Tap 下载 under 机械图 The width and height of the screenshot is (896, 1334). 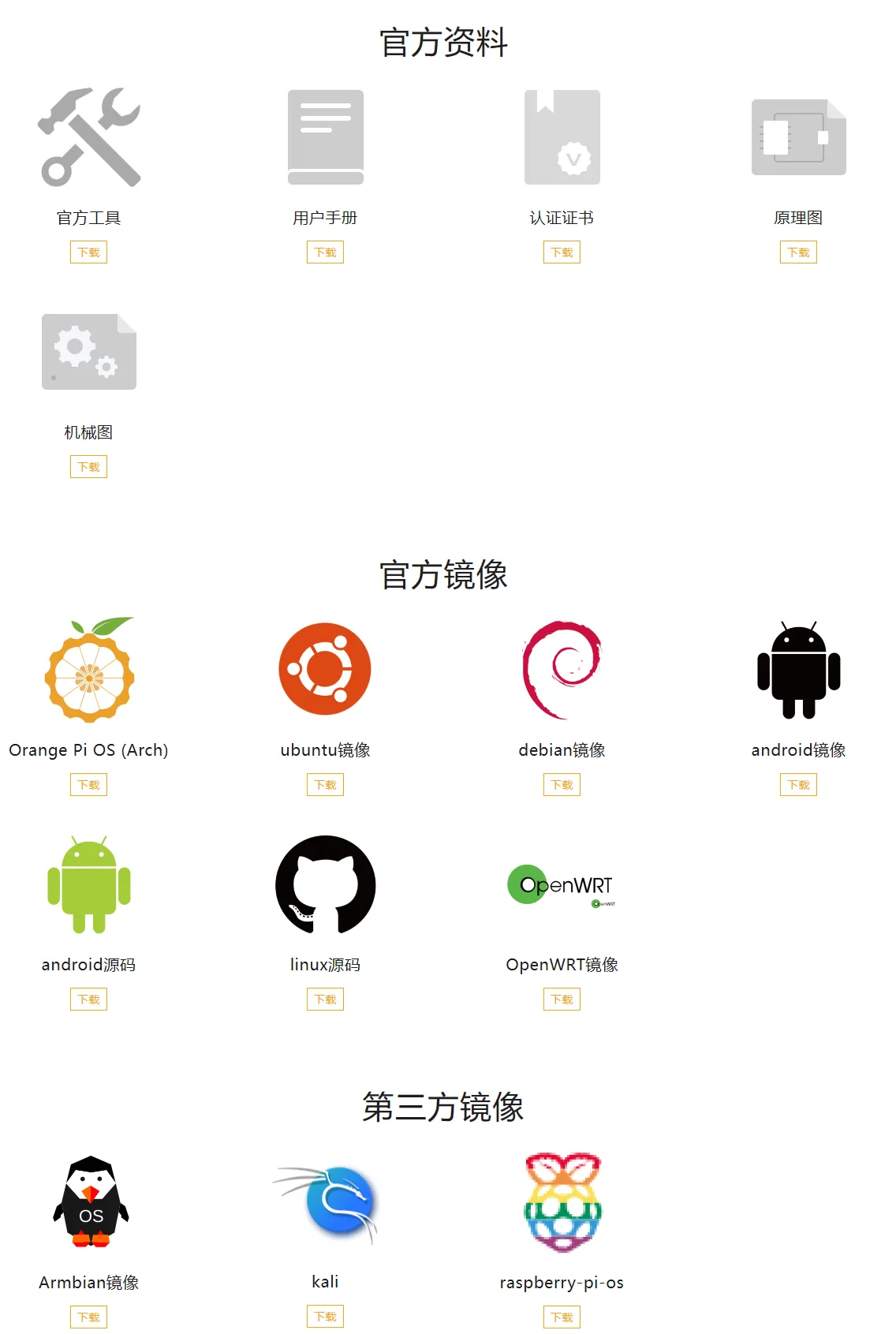click(88, 467)
